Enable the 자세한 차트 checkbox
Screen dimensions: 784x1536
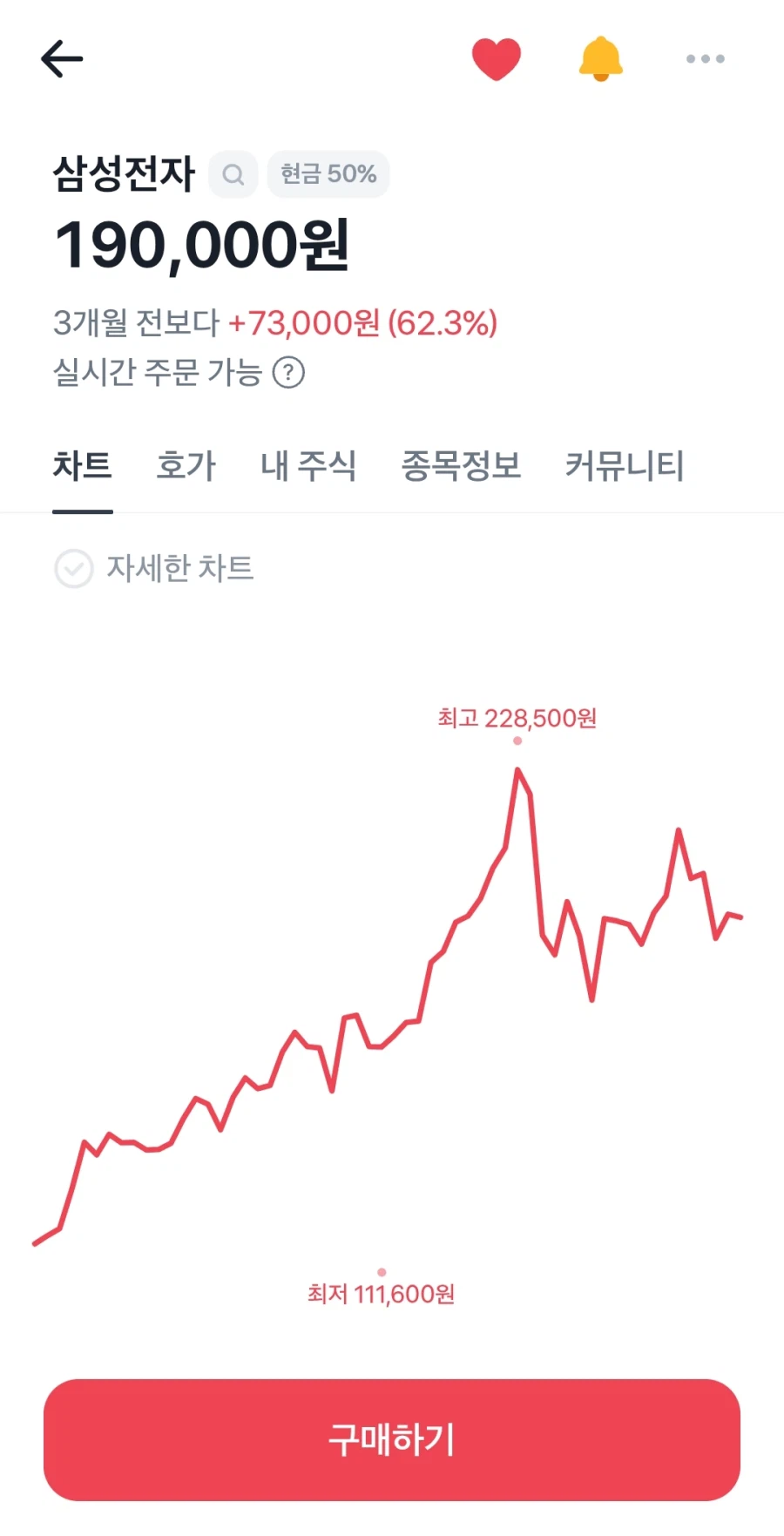click(x=74, y=568)
